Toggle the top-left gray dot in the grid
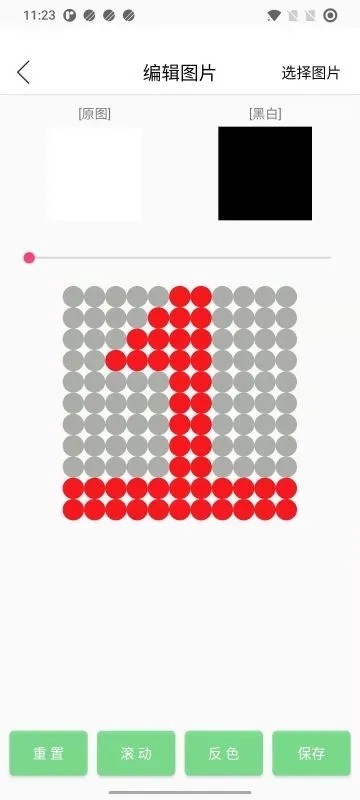360x800 pixels. [x=73, y=296]
